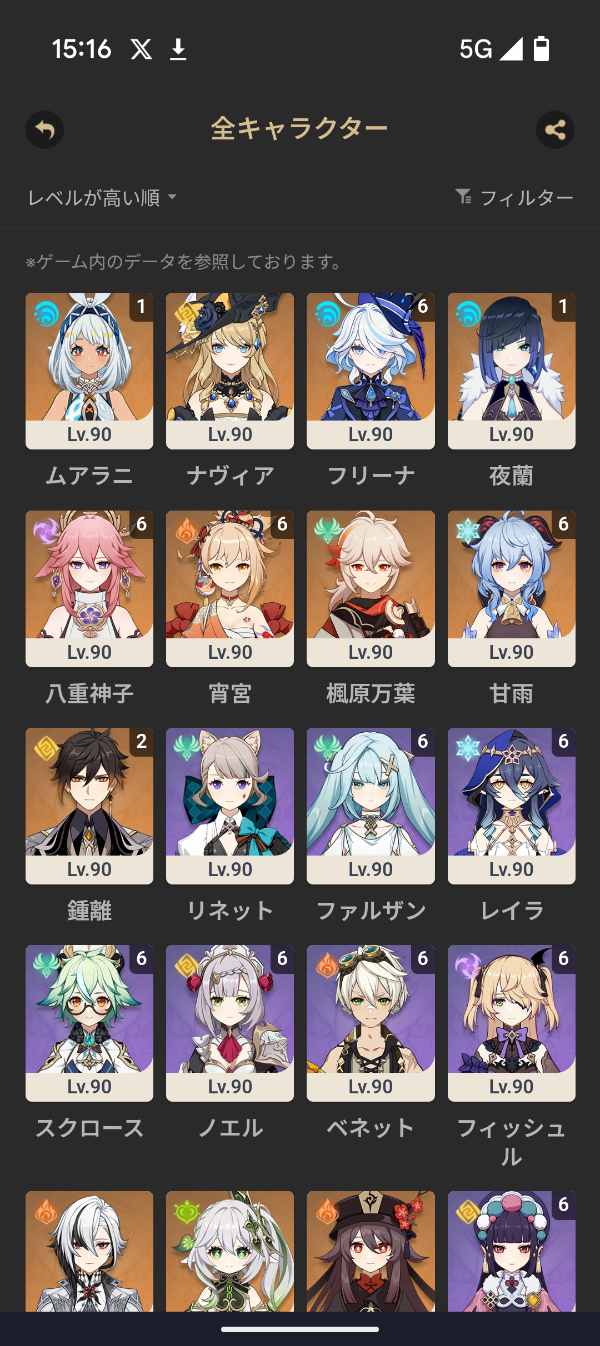The image size is (600, 1346).
Task: View ファルザン character details
Action: pyautogui.click(x=371, y=805)
